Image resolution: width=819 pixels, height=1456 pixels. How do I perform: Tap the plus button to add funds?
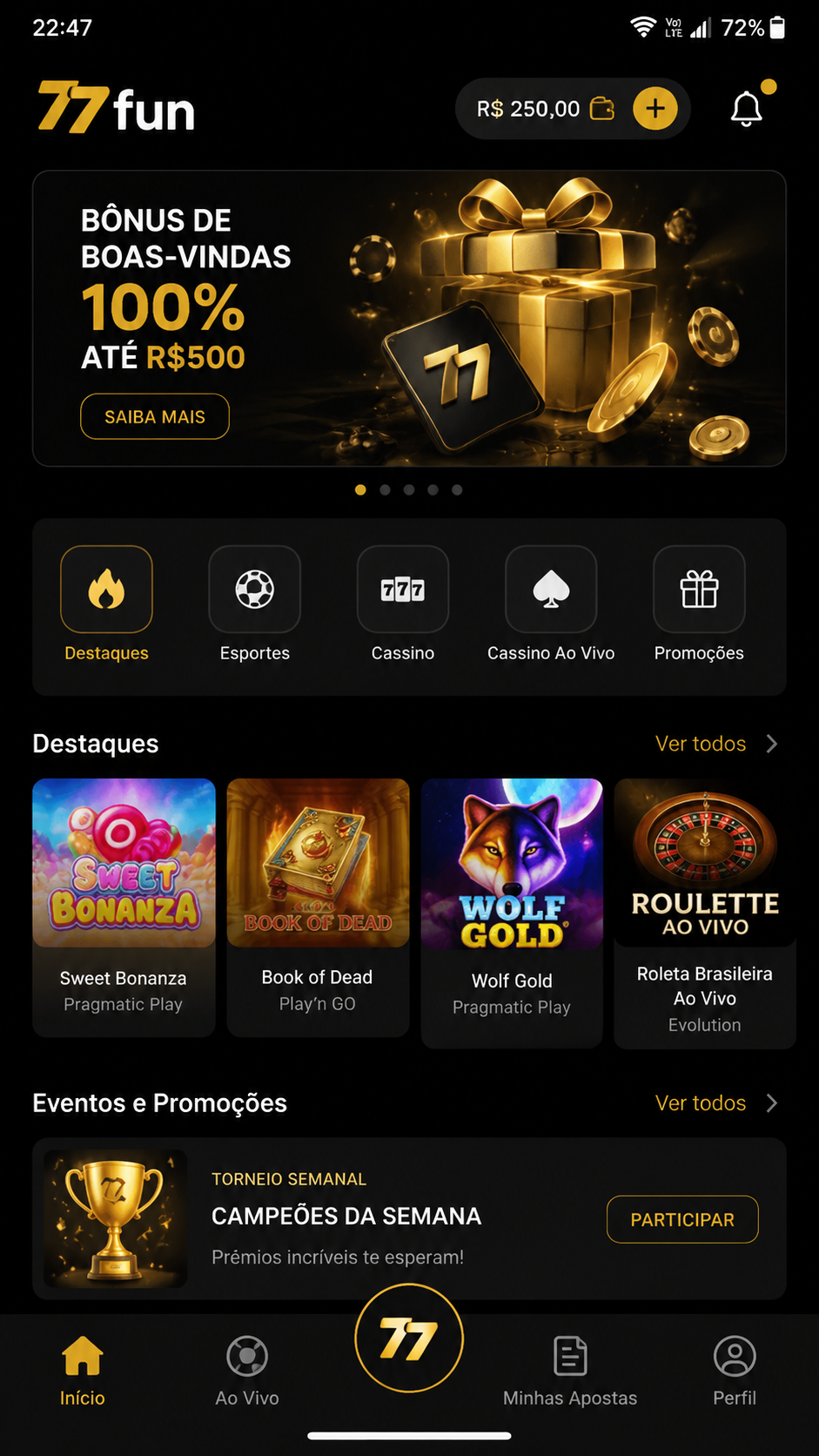click(655, 109)
